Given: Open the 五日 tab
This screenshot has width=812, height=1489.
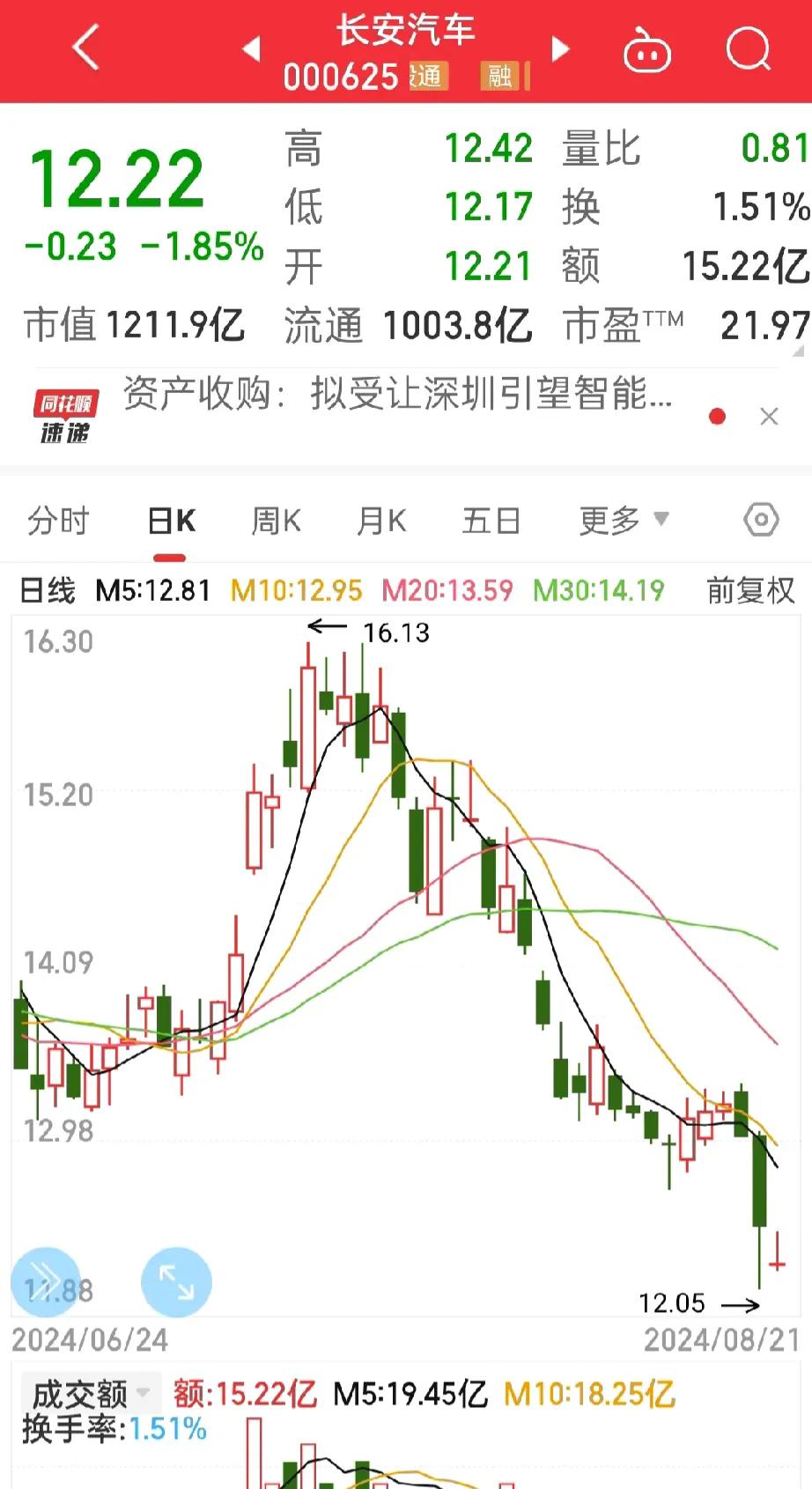Looking at the screenshot, I should coord(491,521).
